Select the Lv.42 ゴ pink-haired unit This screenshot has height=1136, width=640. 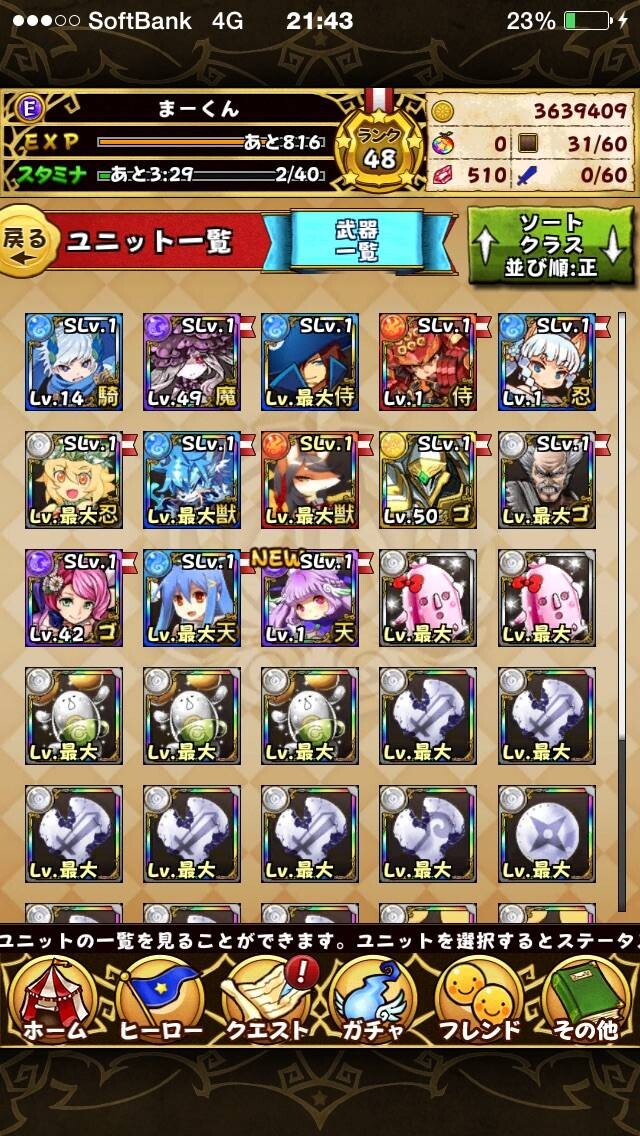(x=74, y=598)
